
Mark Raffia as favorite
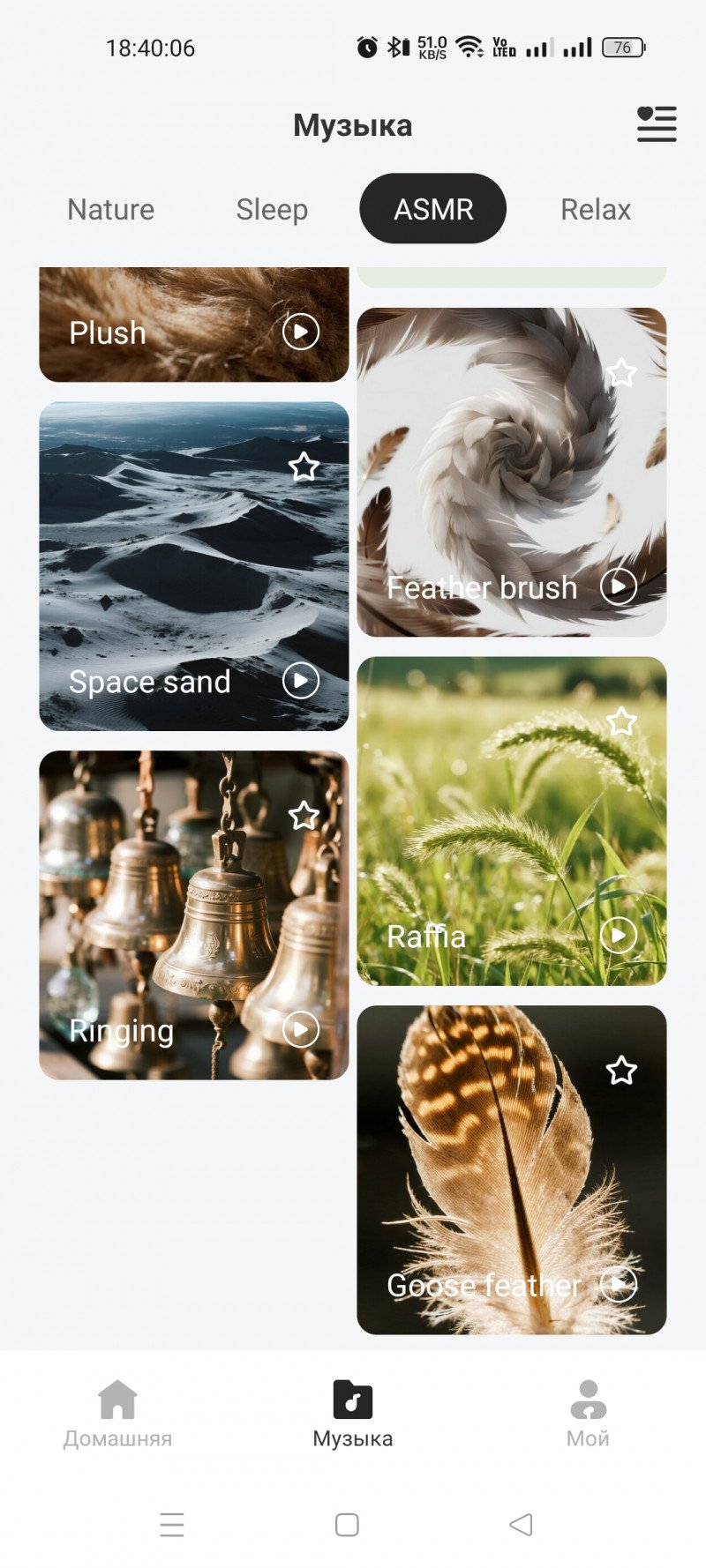click(621, 722)
